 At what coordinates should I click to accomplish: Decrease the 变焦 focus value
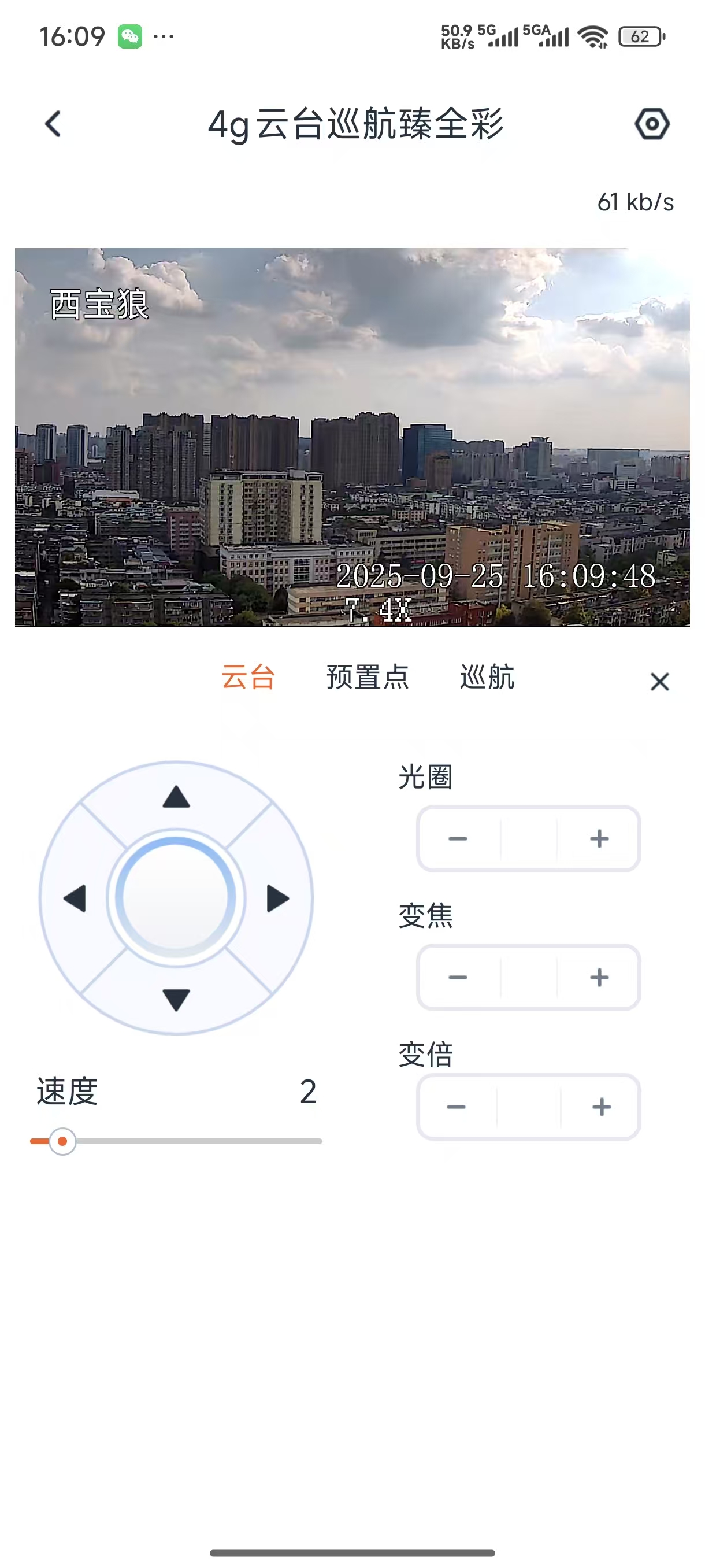click(458, 978)
